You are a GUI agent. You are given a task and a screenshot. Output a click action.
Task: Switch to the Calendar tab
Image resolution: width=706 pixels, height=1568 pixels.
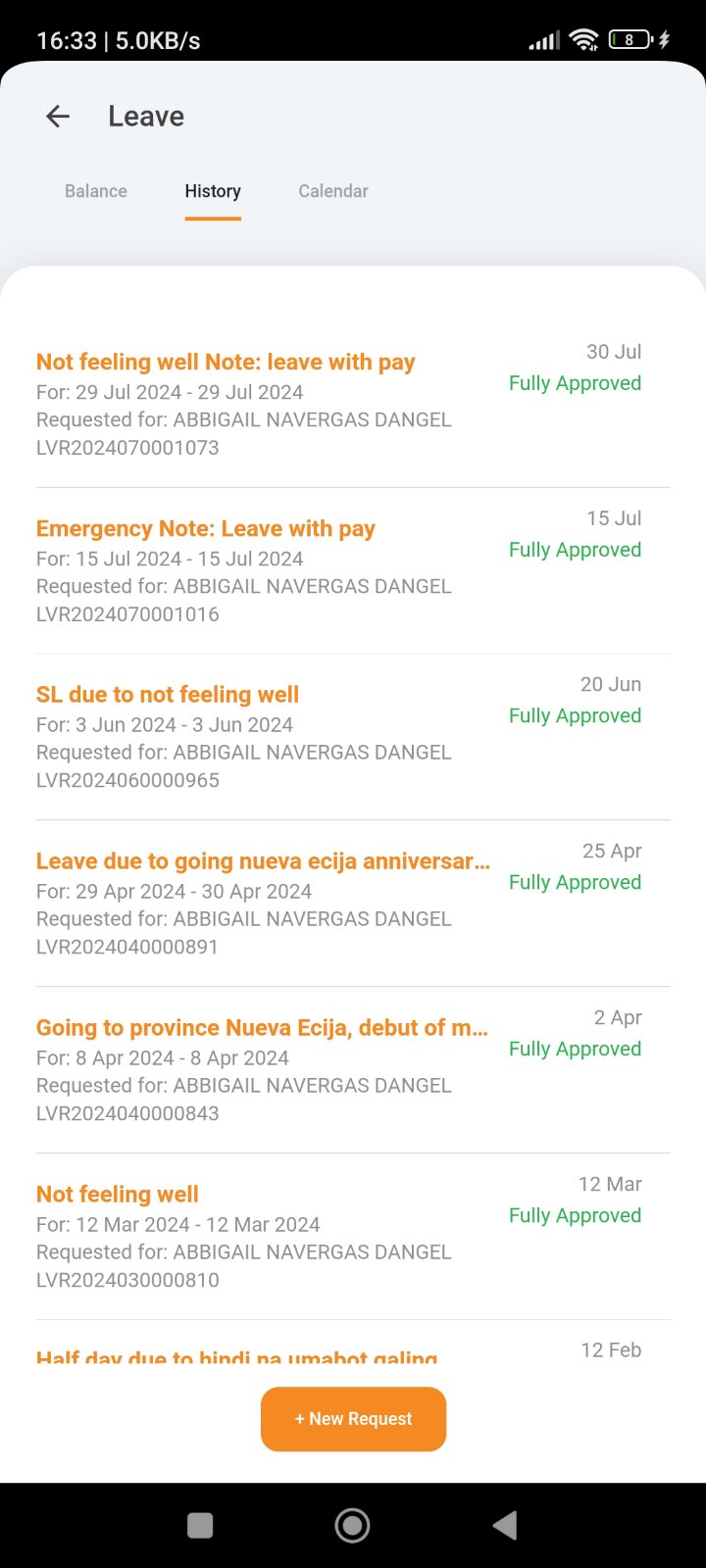[333, 191]
